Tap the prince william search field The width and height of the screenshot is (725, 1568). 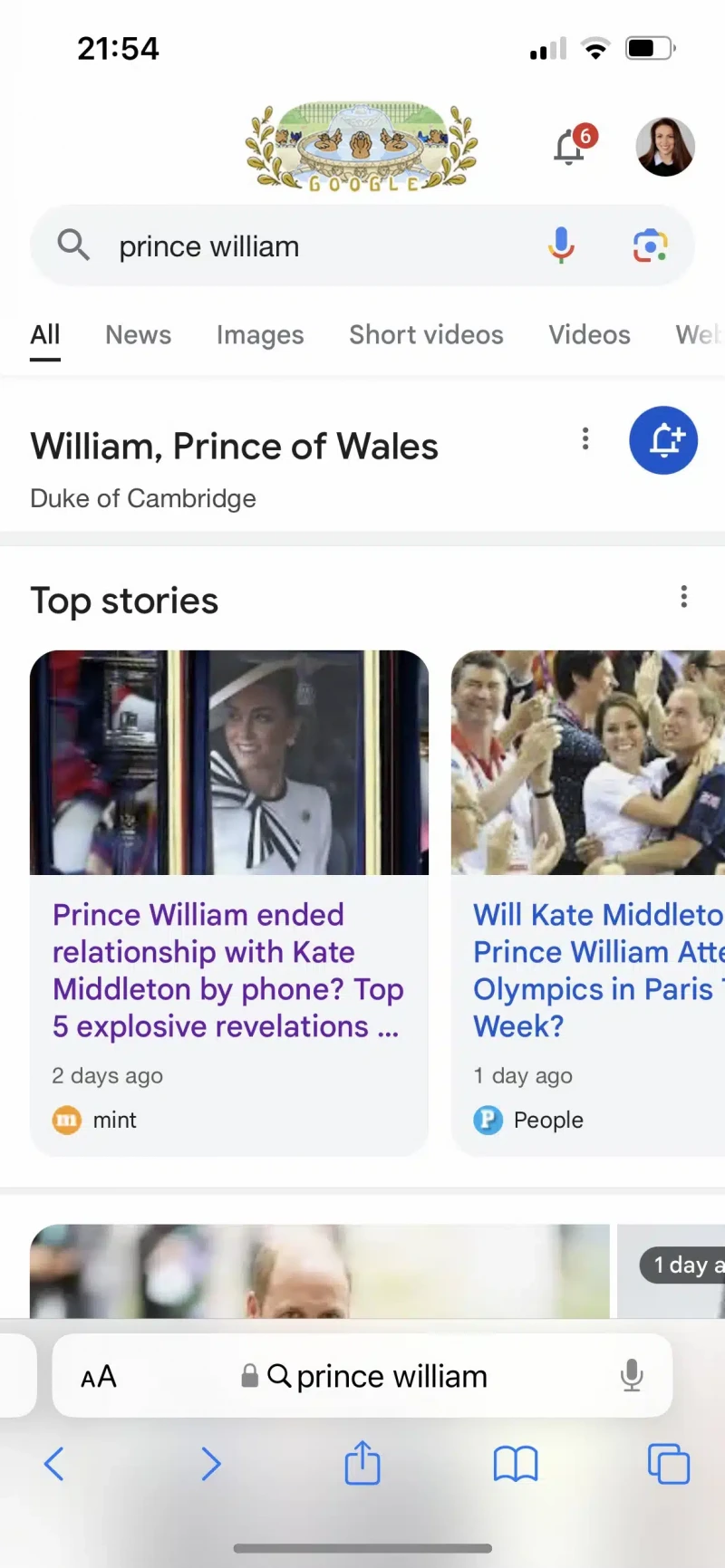click(308, 246)
